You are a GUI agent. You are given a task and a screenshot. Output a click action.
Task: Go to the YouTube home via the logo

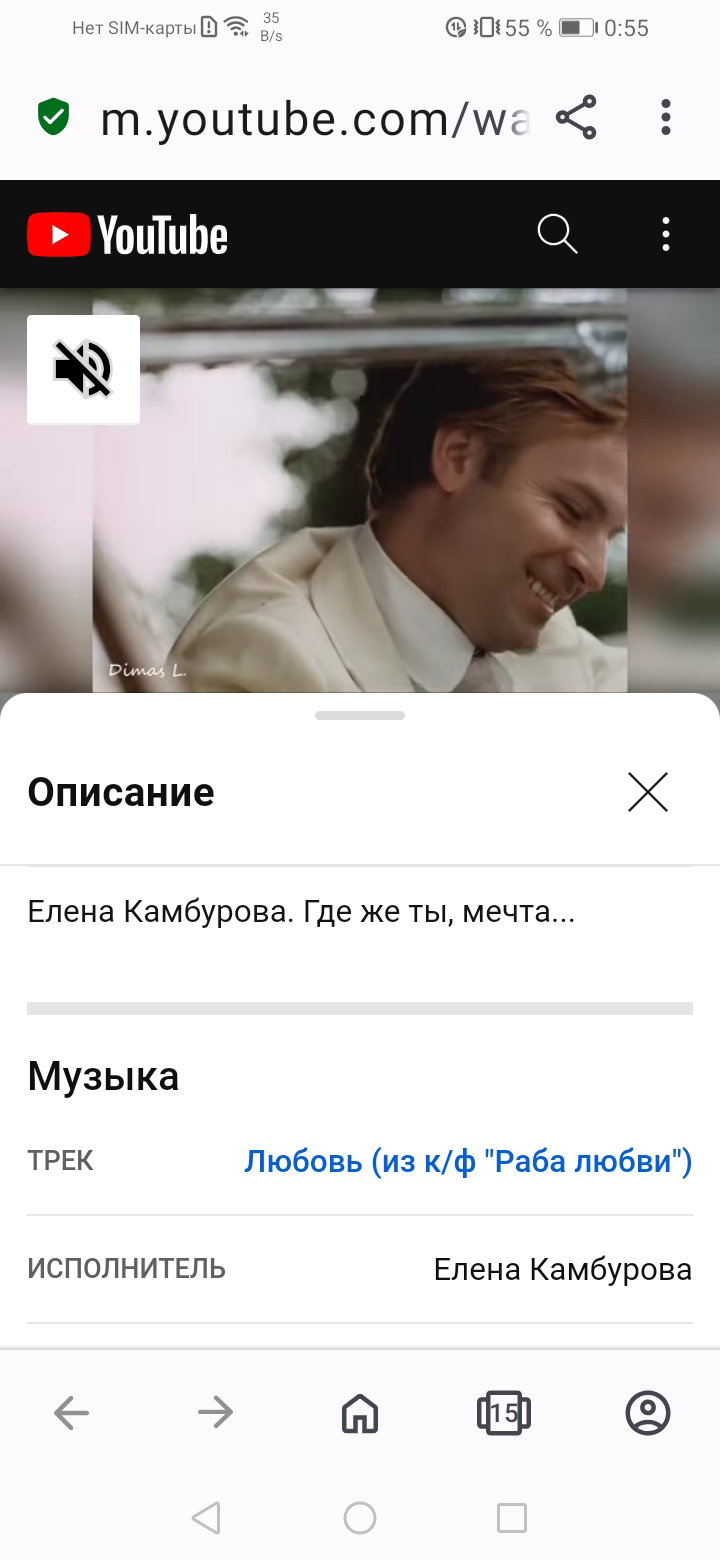click(127, 235)
